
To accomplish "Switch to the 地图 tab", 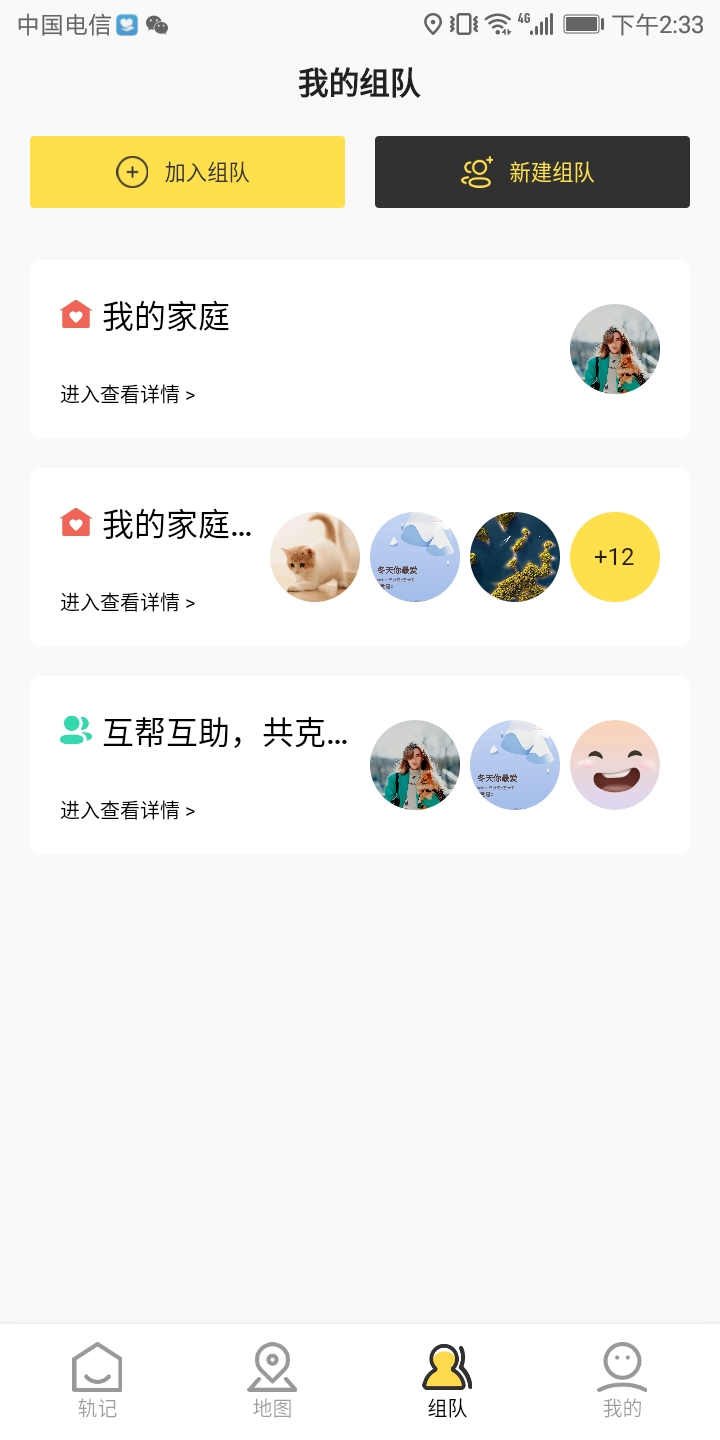I will 272,1380.
